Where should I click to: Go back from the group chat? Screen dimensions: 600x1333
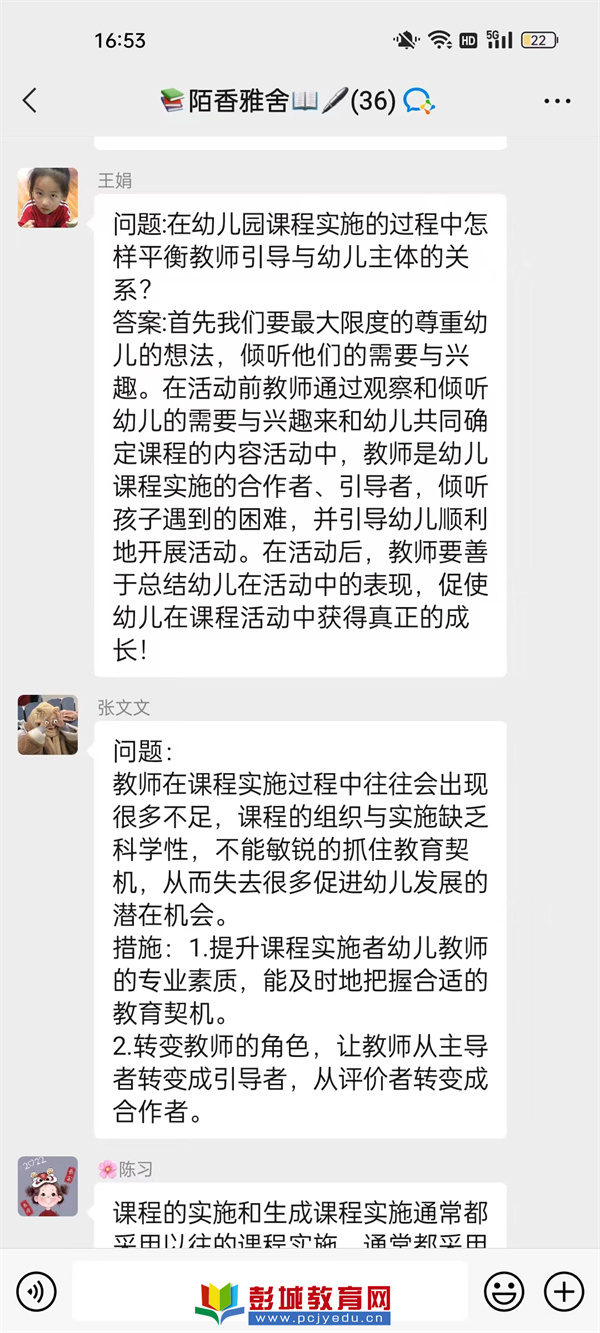29,101
